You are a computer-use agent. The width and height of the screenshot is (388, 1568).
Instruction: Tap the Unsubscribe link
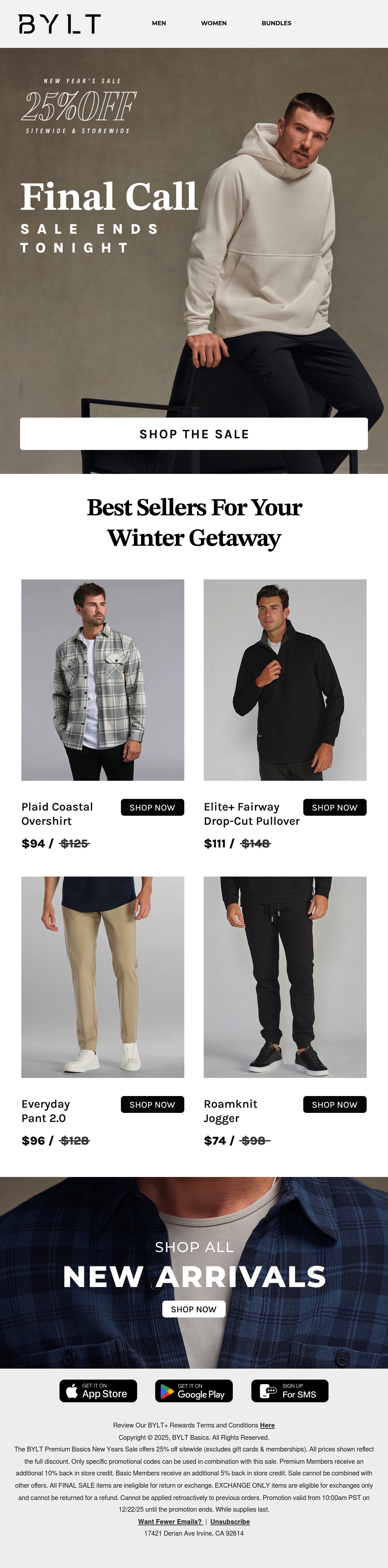(x=230, y=1522)
